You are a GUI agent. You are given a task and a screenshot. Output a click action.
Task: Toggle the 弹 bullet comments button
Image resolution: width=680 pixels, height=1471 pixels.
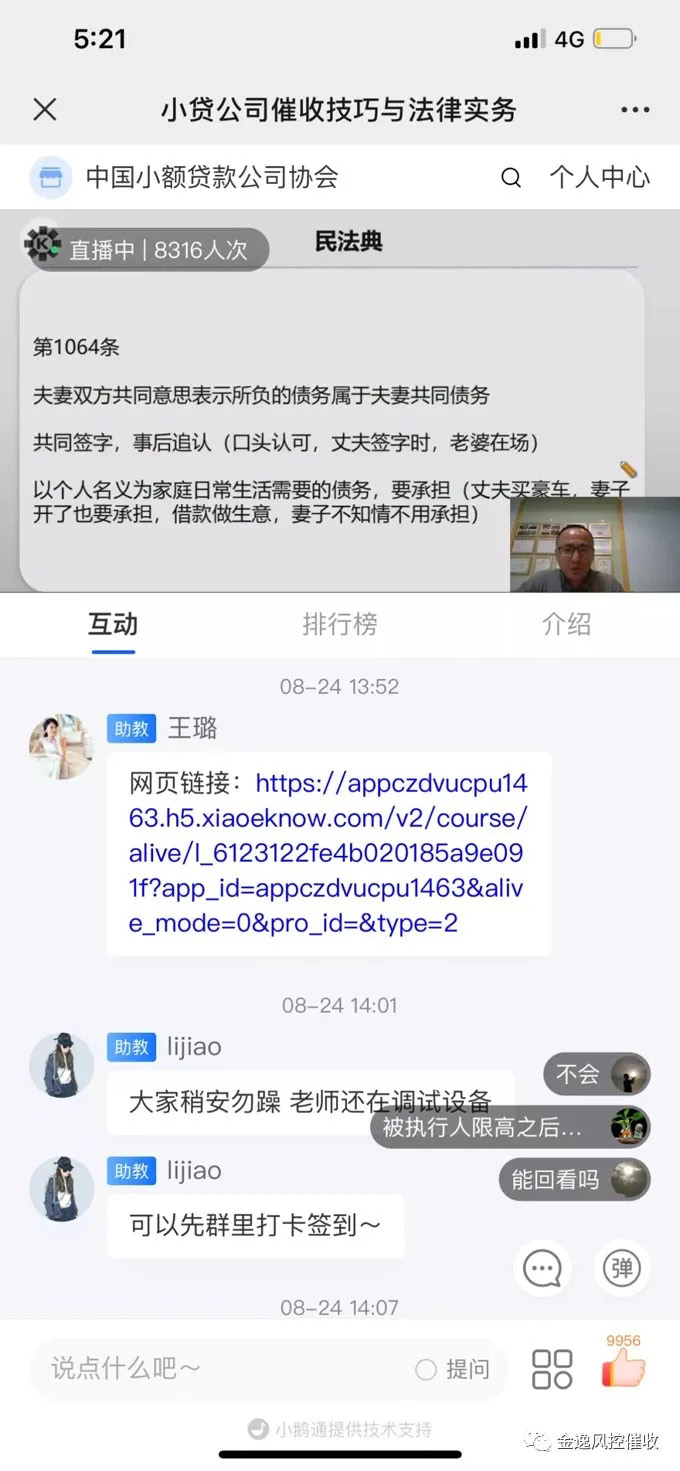point(622,1269)
